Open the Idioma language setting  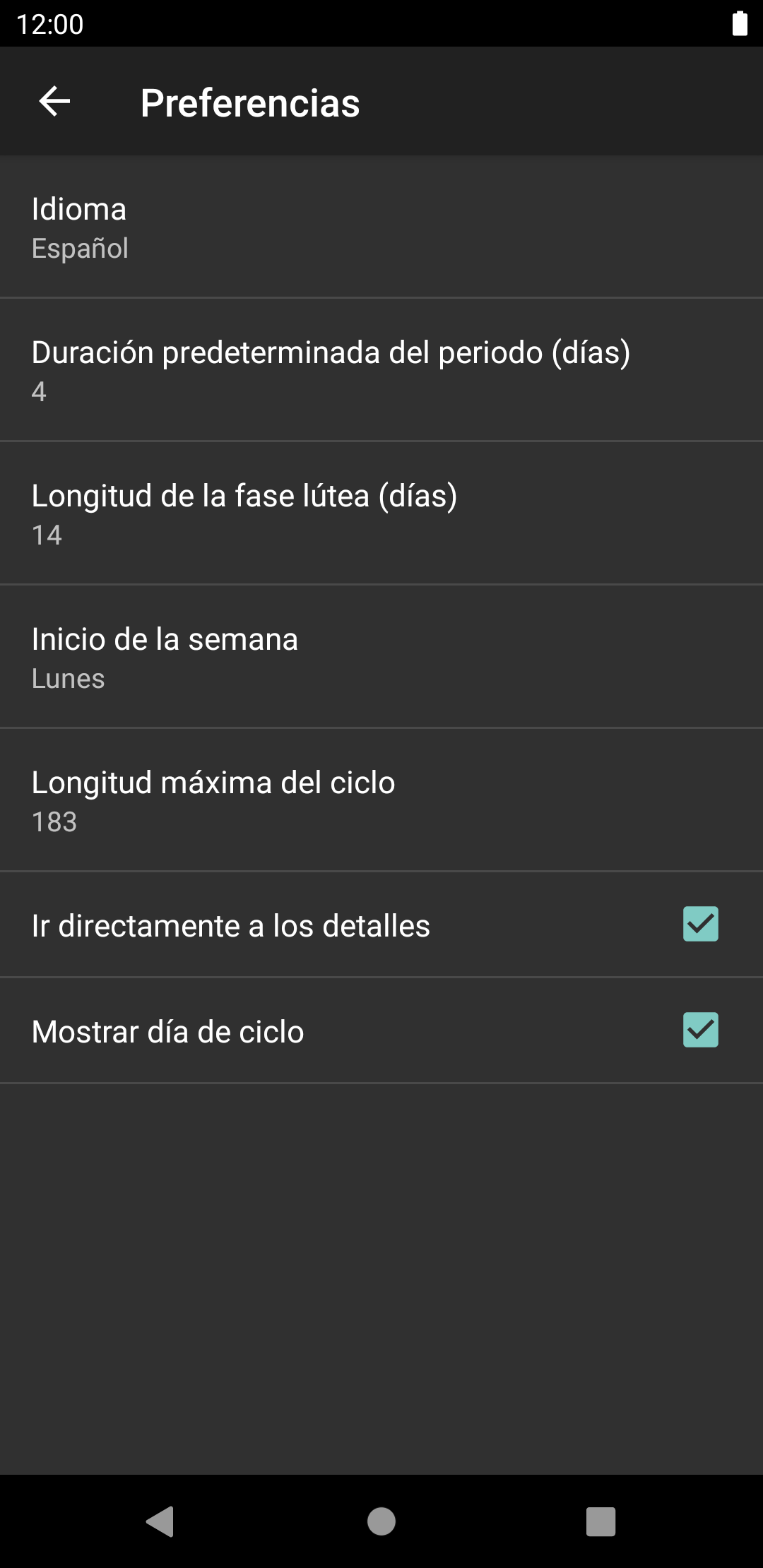(381, 227)
